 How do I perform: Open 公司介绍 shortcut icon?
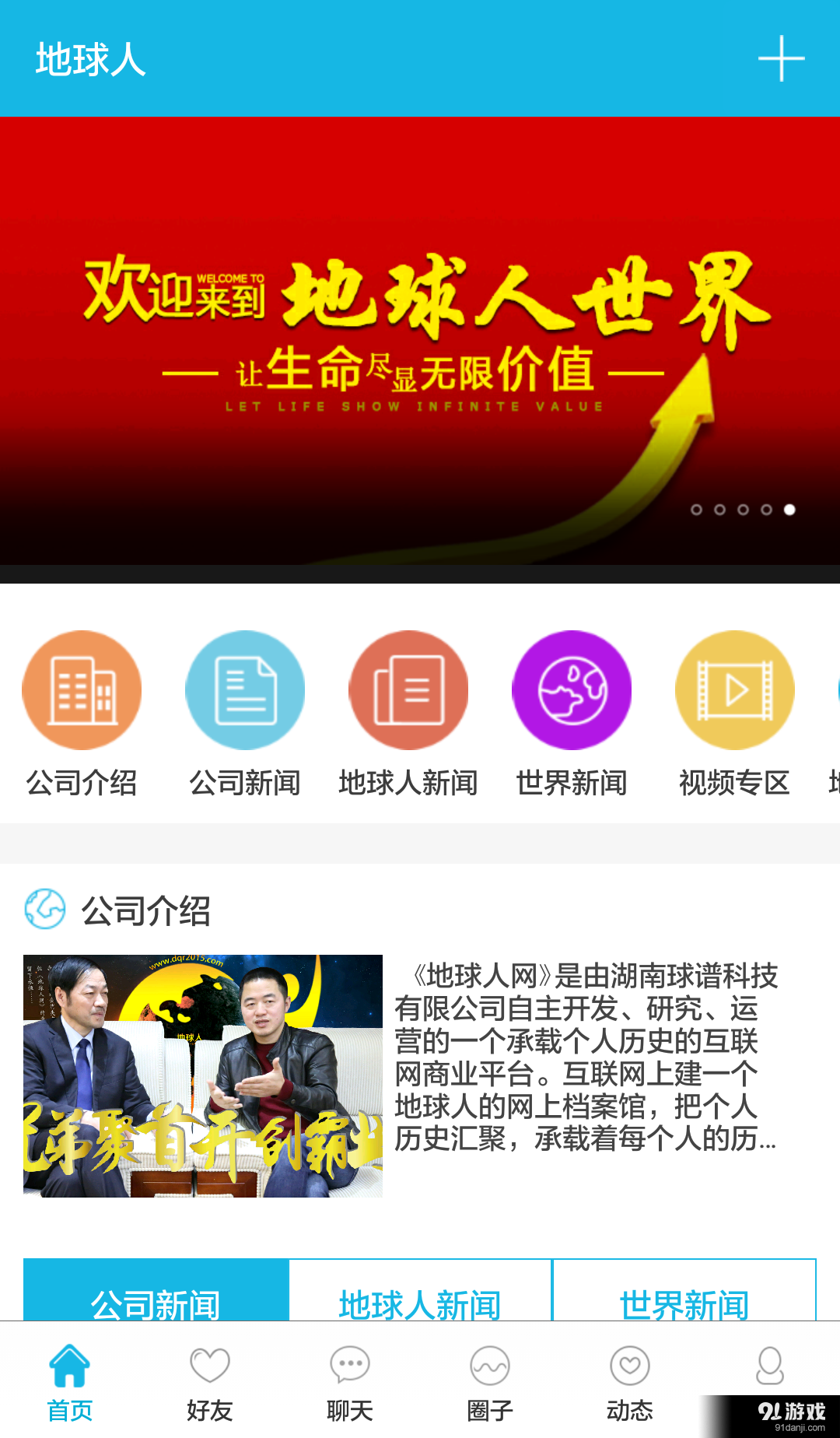pyautogui.click(x=82, y=690)
